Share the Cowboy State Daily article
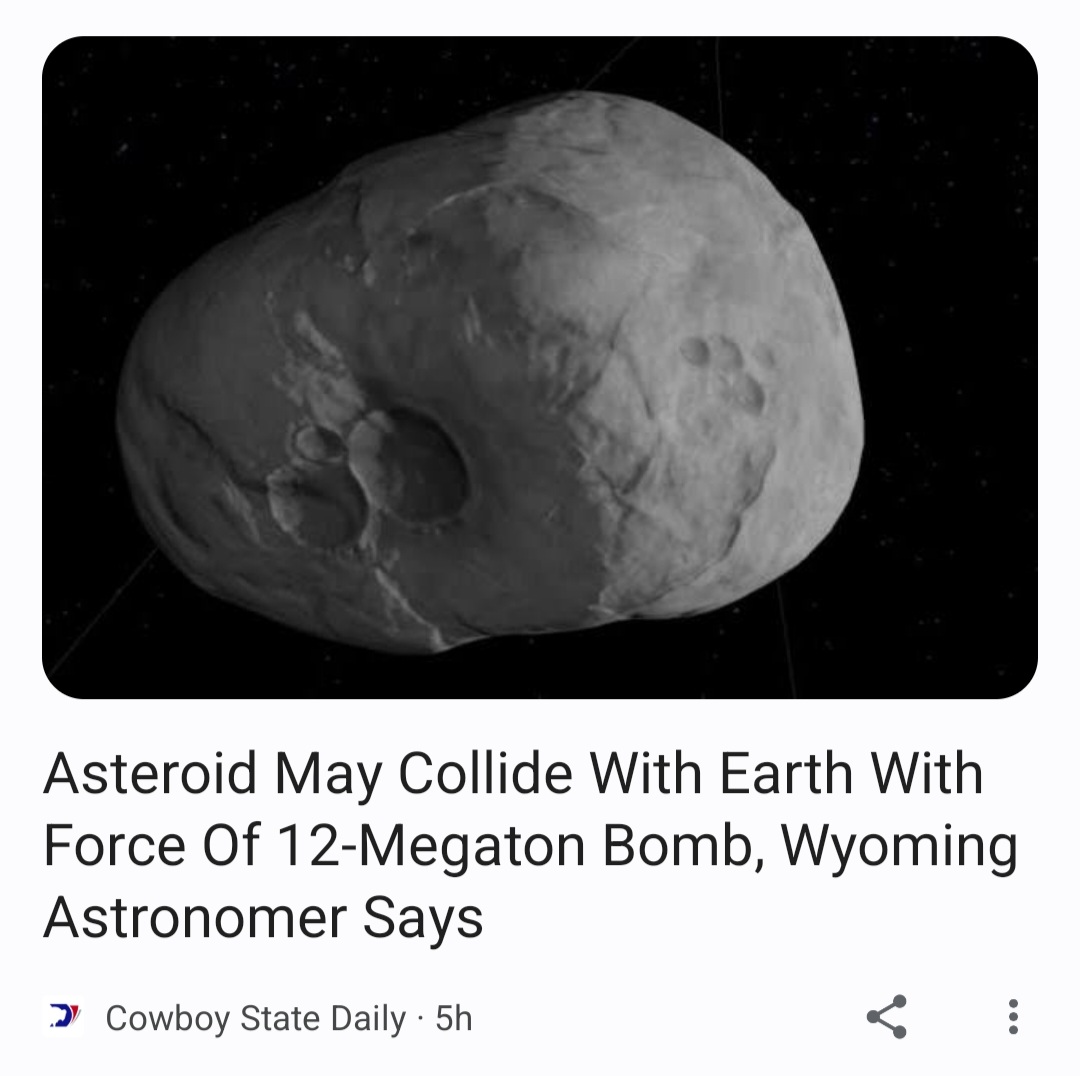The width and height of the screenshot is (1080, 1076). point(886,1017)
